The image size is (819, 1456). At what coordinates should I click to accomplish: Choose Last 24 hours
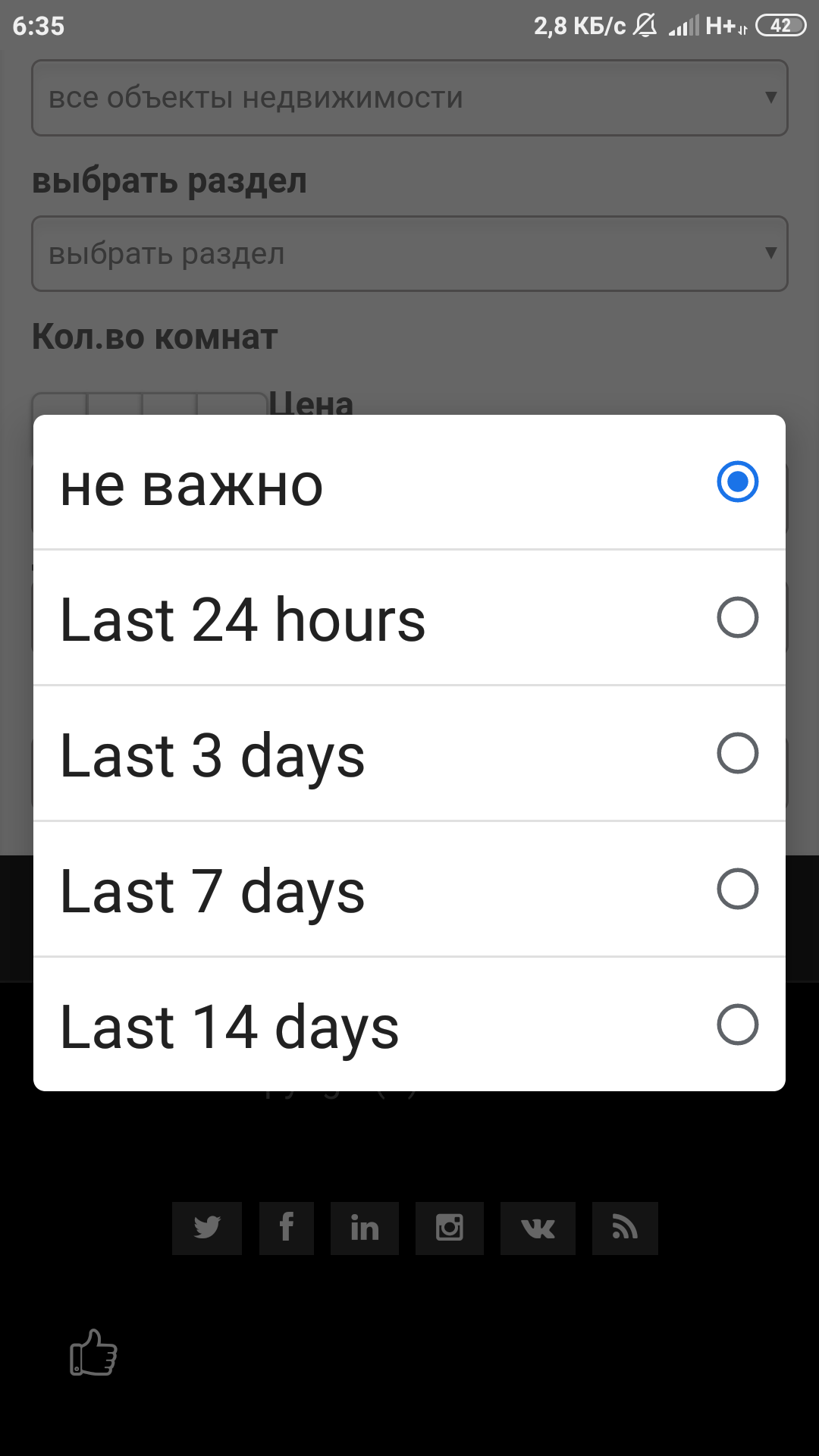point(409,618)
